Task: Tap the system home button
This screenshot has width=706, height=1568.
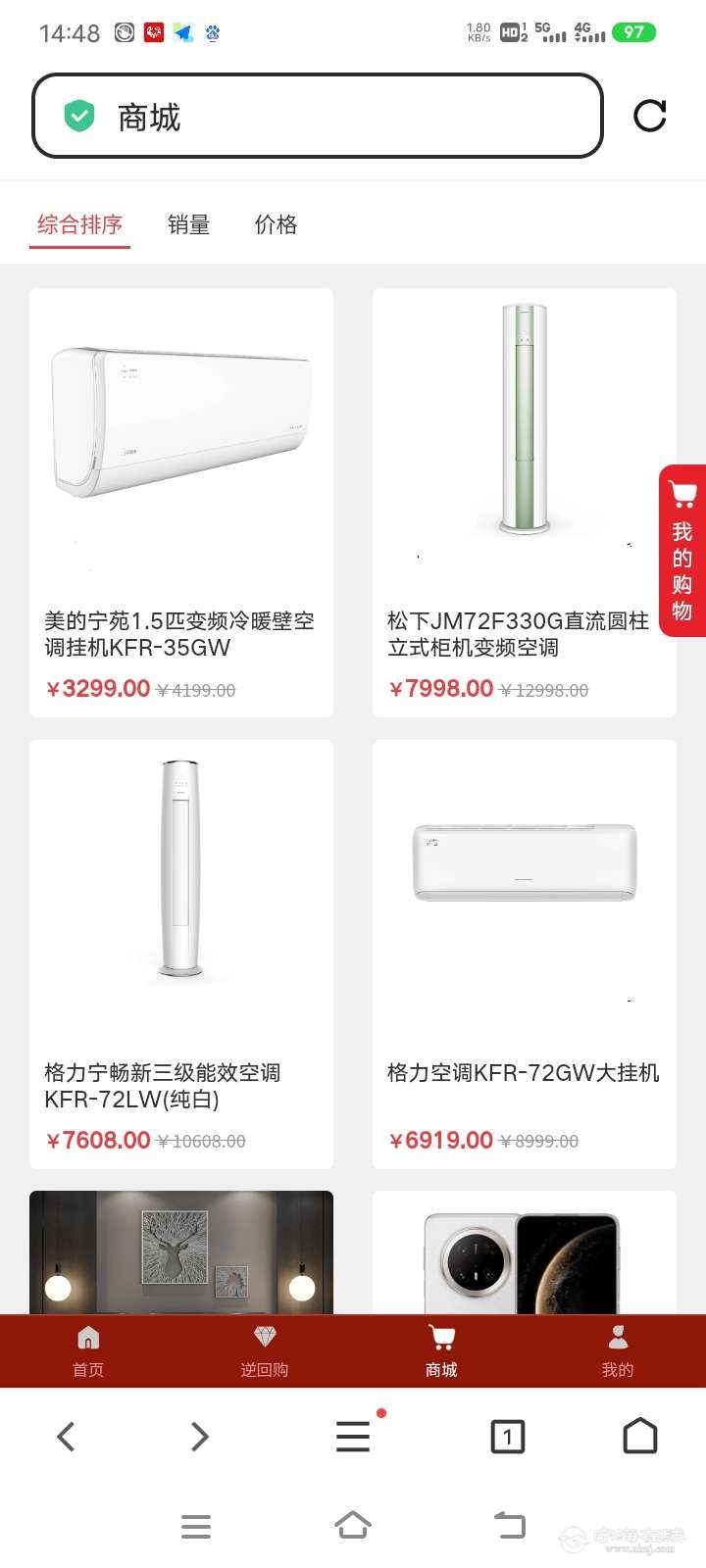Action: point(353,1526)
